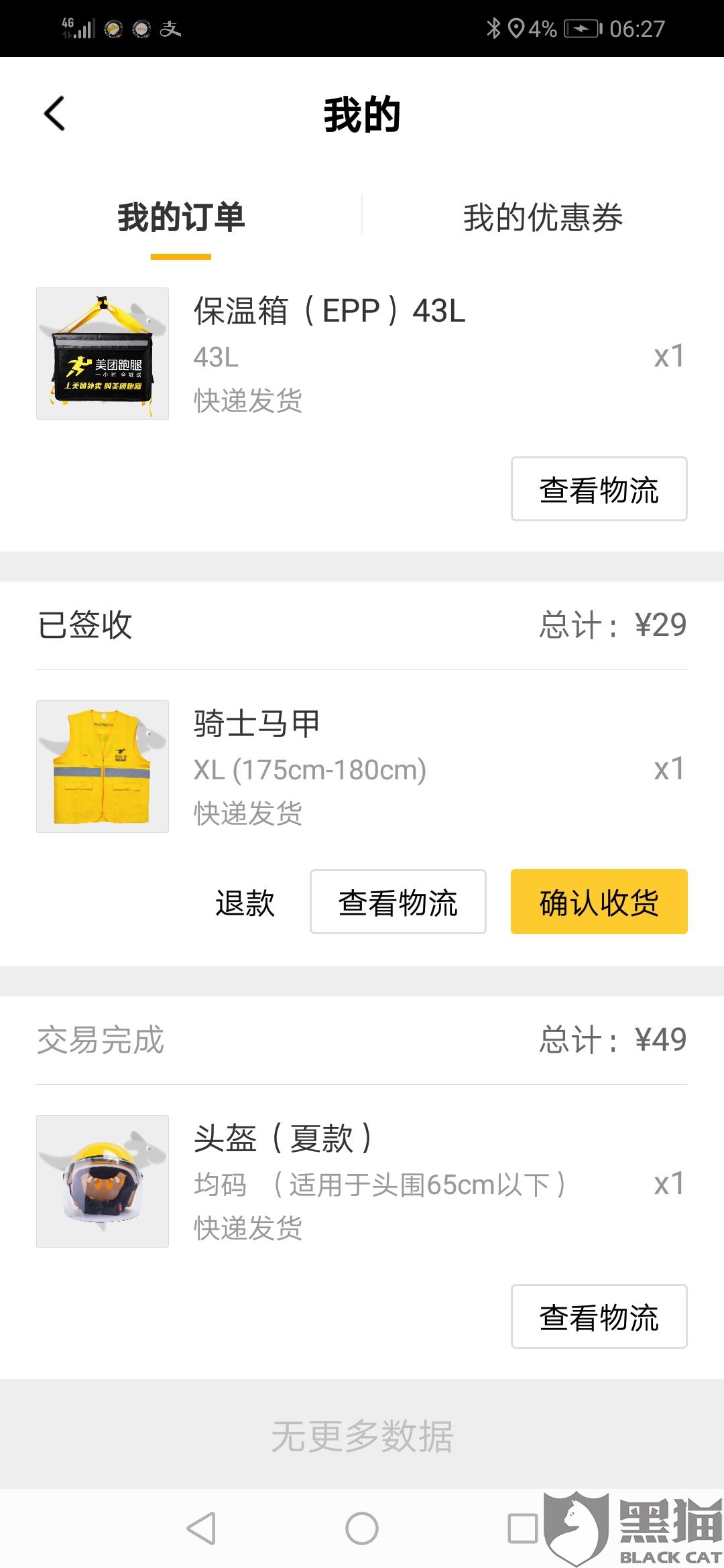Image resolution: width=724 pixels, height=1568 pixels.
Task: View logistics for the 保温箱 order
Action: tap(599, 489)
